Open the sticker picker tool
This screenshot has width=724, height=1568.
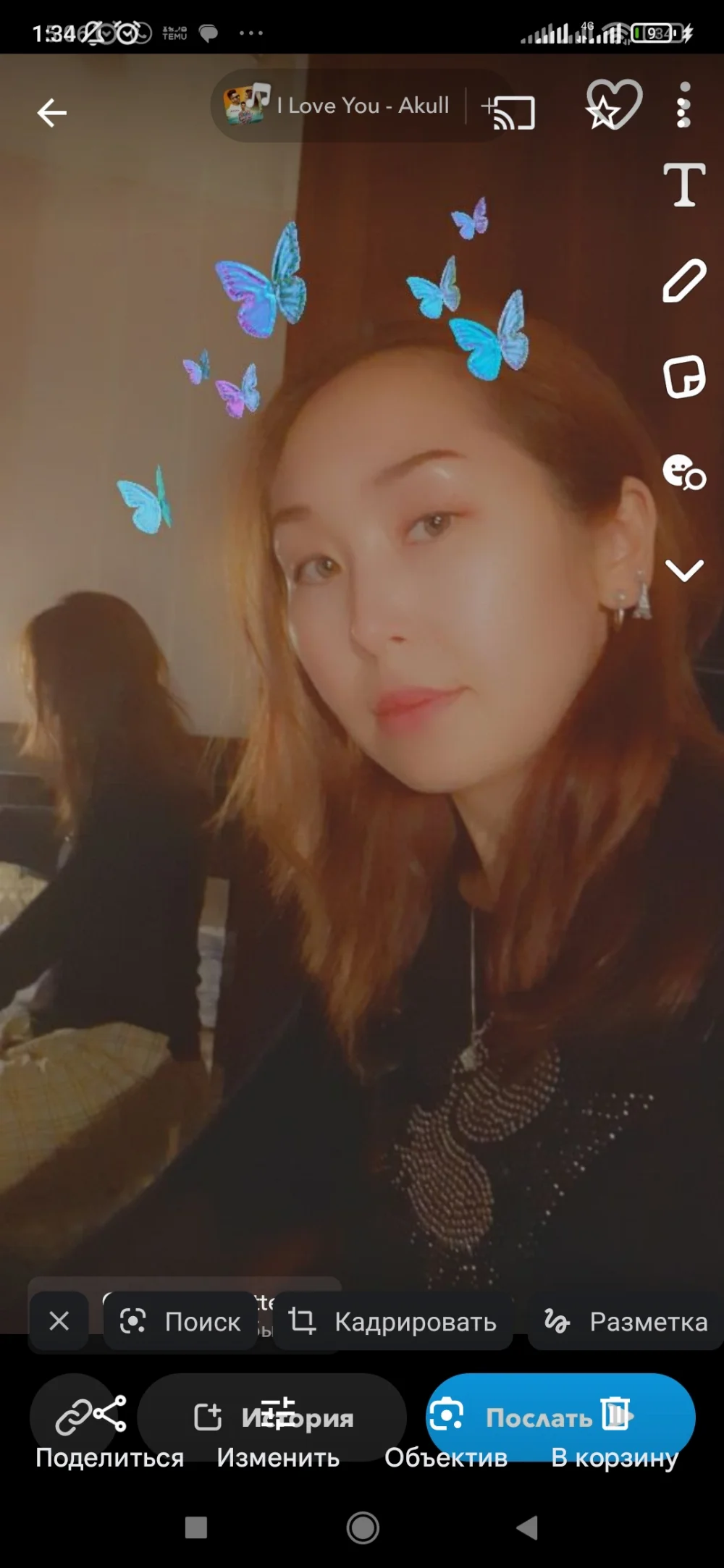coord(684,376)
